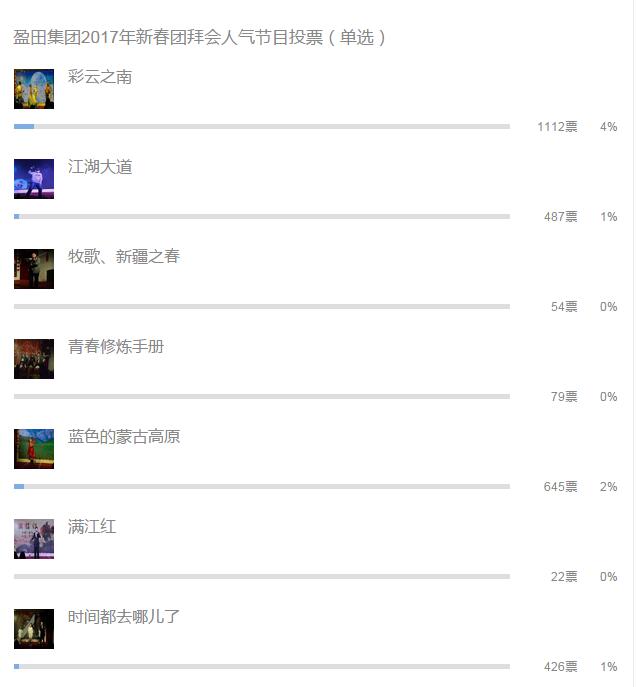Image resolution: width=636 pixels, height=687 pixels.
Task: Open the 蓝色的蒙古高原 picture
Action: [x=34, y=449]
